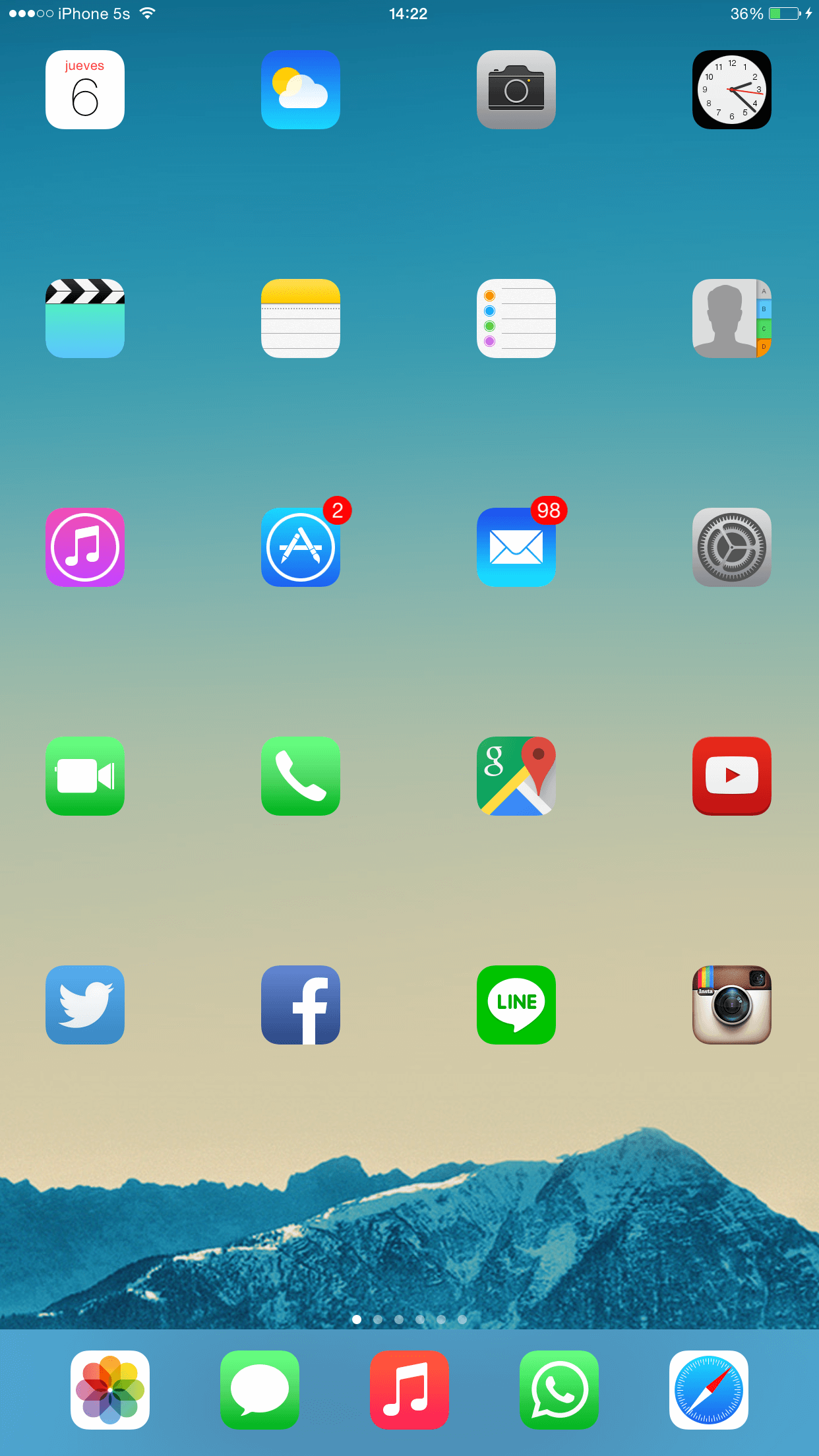Start the FaceTime app
Viewport: 819px width, 1456px height.
coord(85,776)
